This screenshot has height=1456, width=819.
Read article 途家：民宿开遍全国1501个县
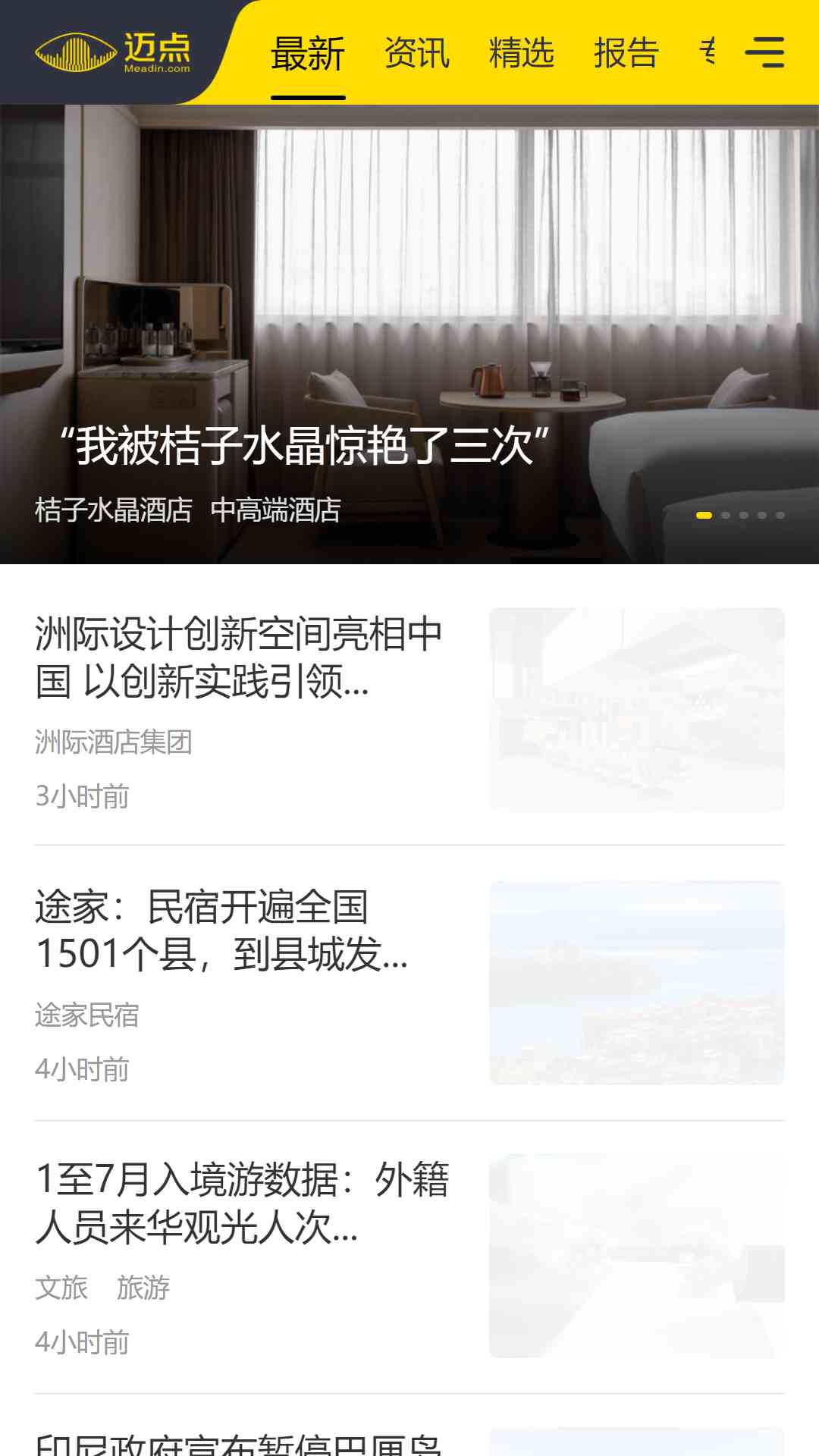(221, 930)
